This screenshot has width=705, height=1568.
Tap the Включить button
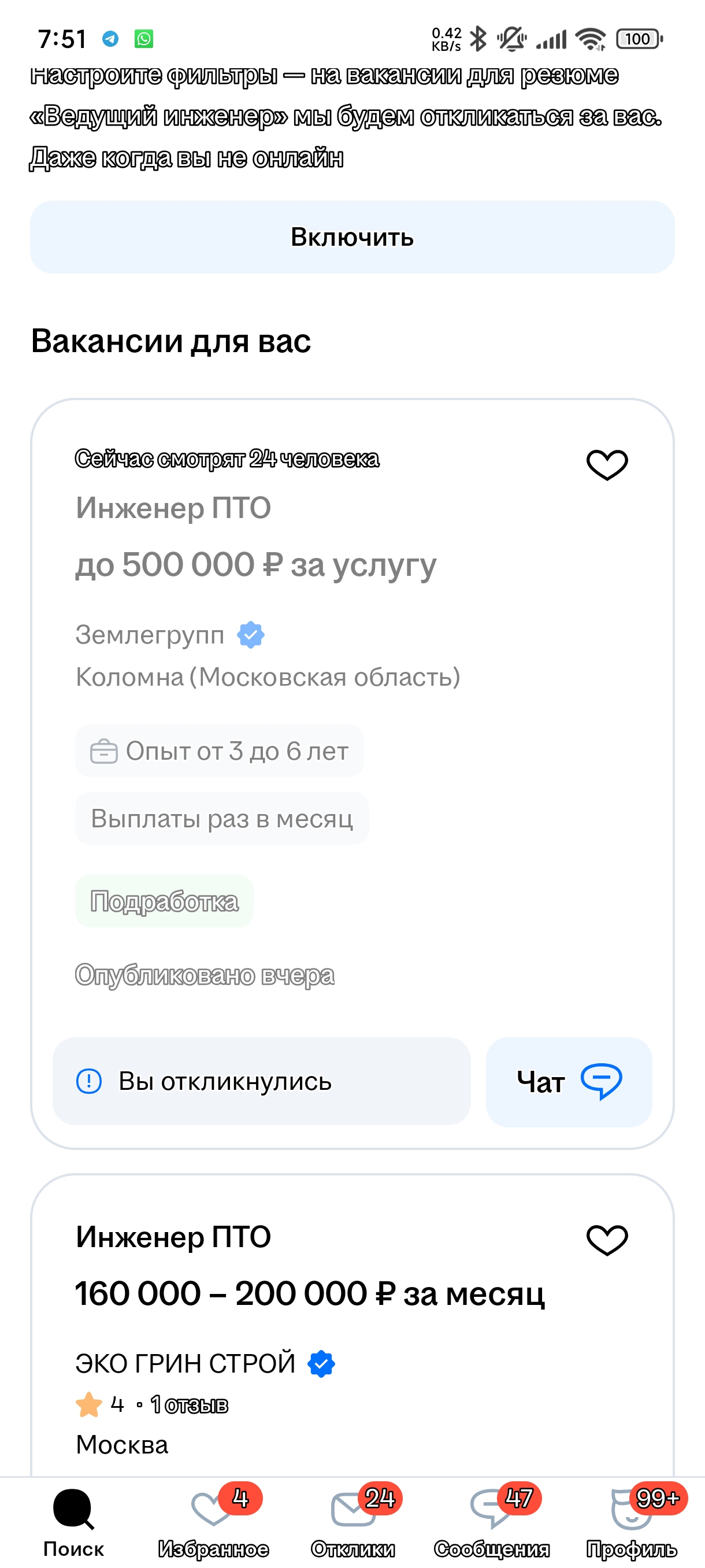[x=352, y=237]
